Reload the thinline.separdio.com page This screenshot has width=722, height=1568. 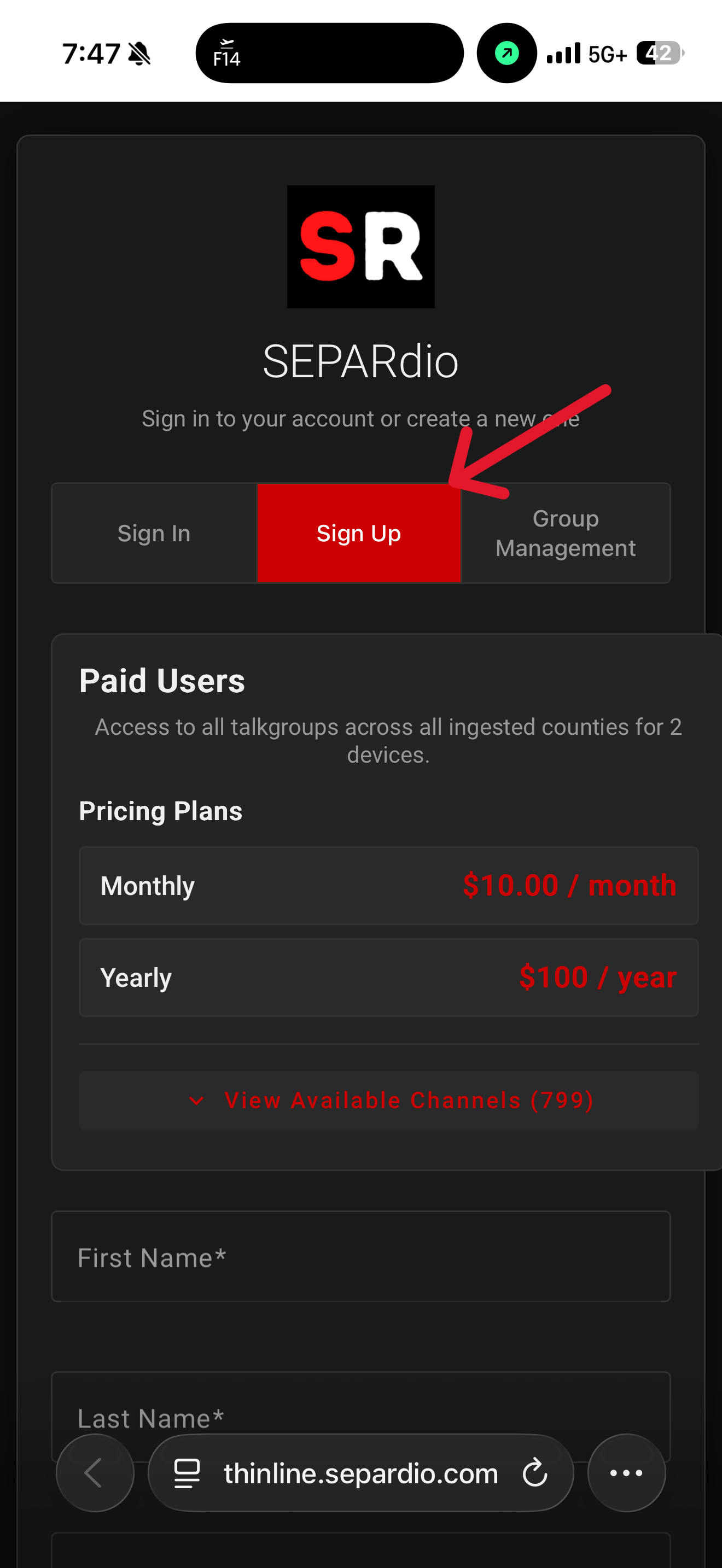pyautogui.click(x=534, y=1473)
